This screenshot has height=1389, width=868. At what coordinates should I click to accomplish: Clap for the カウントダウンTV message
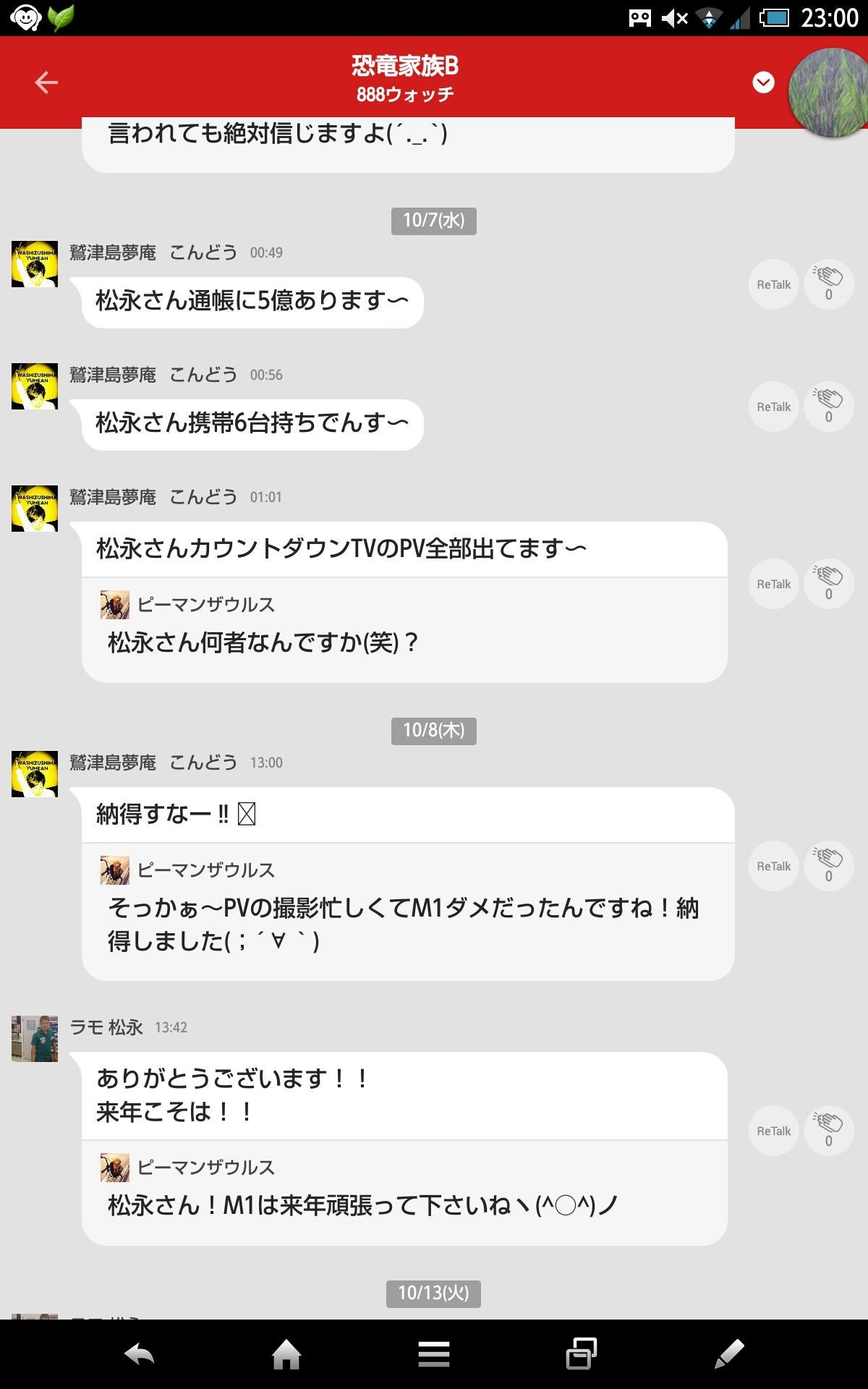(x=828, y=583)
